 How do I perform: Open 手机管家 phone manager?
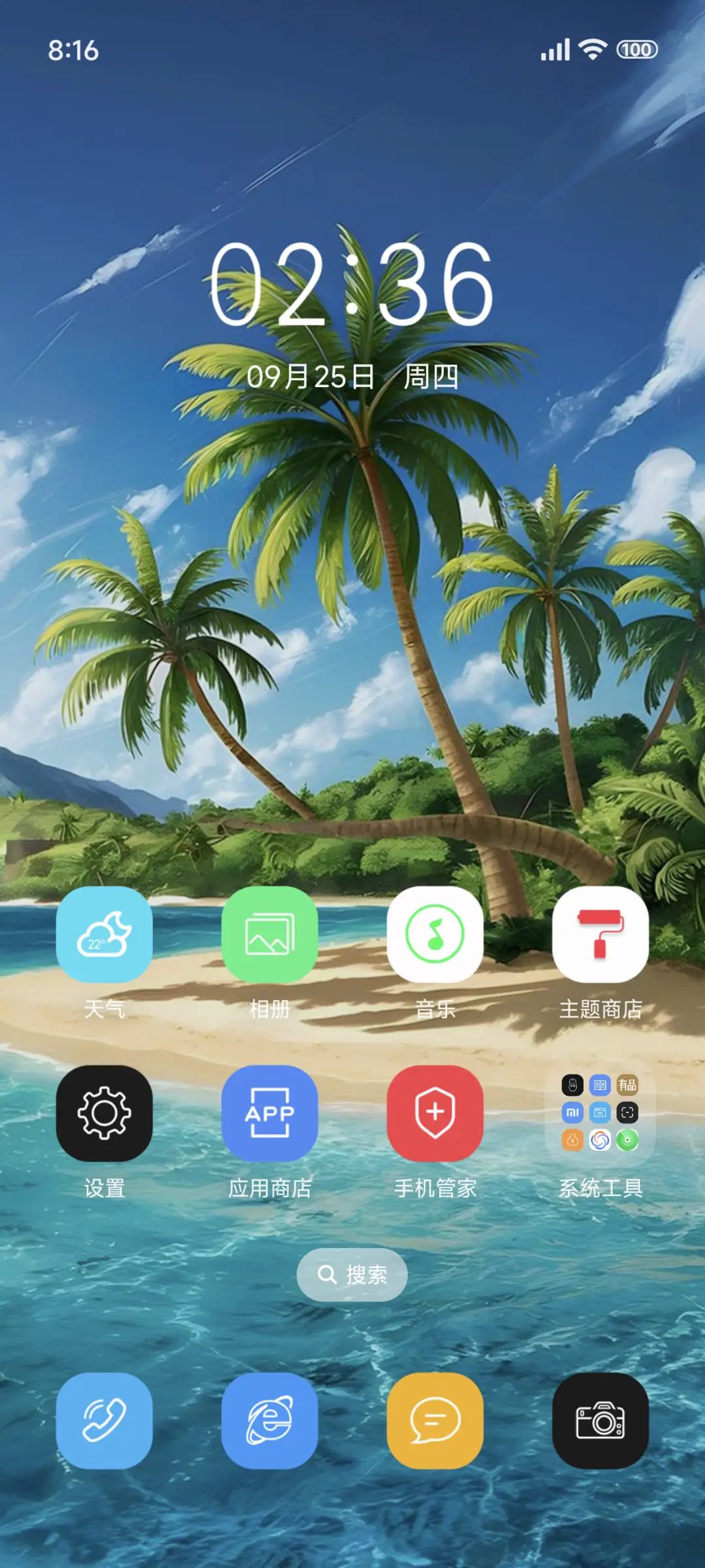(435, 1114)
